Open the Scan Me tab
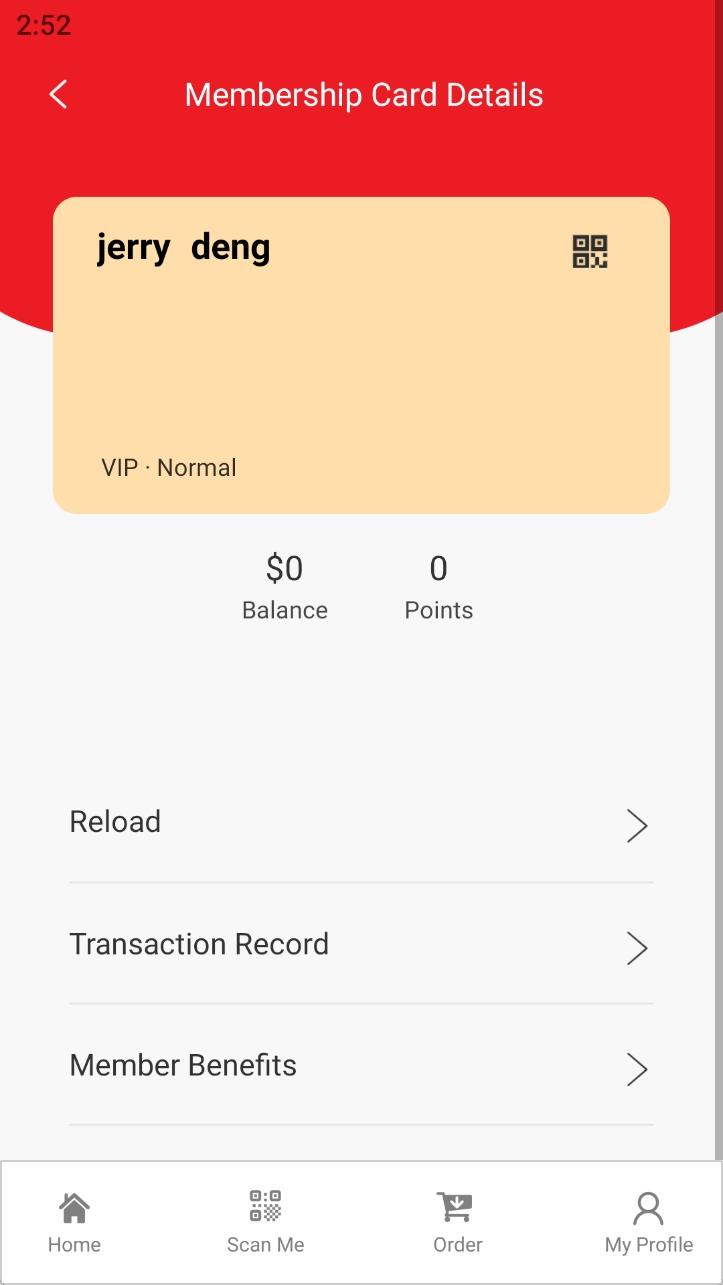The height and width of the screenshot is (1285, 723). pos(265,1222)
